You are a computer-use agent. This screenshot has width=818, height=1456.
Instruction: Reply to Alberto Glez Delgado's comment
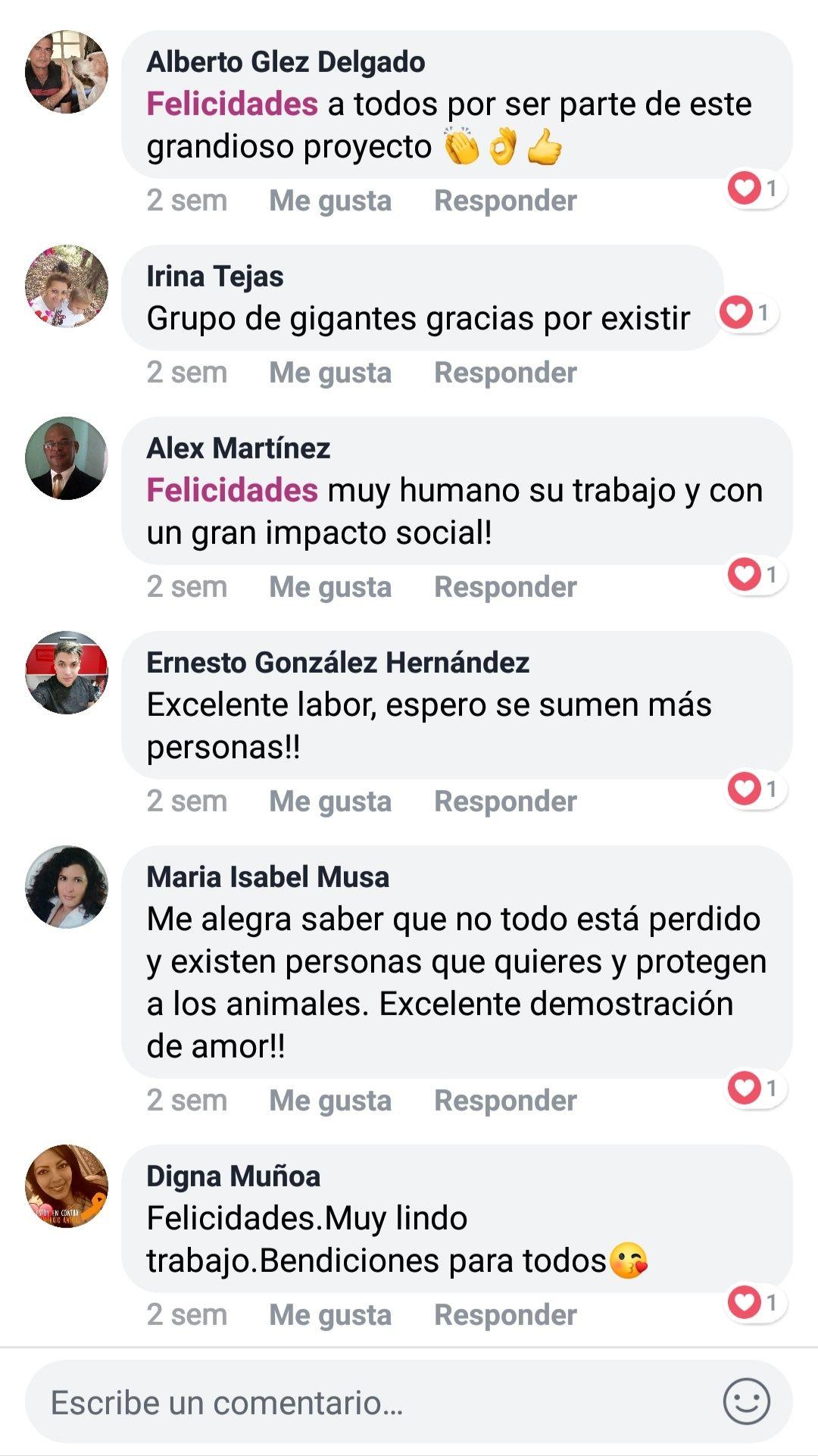[505, 201]
